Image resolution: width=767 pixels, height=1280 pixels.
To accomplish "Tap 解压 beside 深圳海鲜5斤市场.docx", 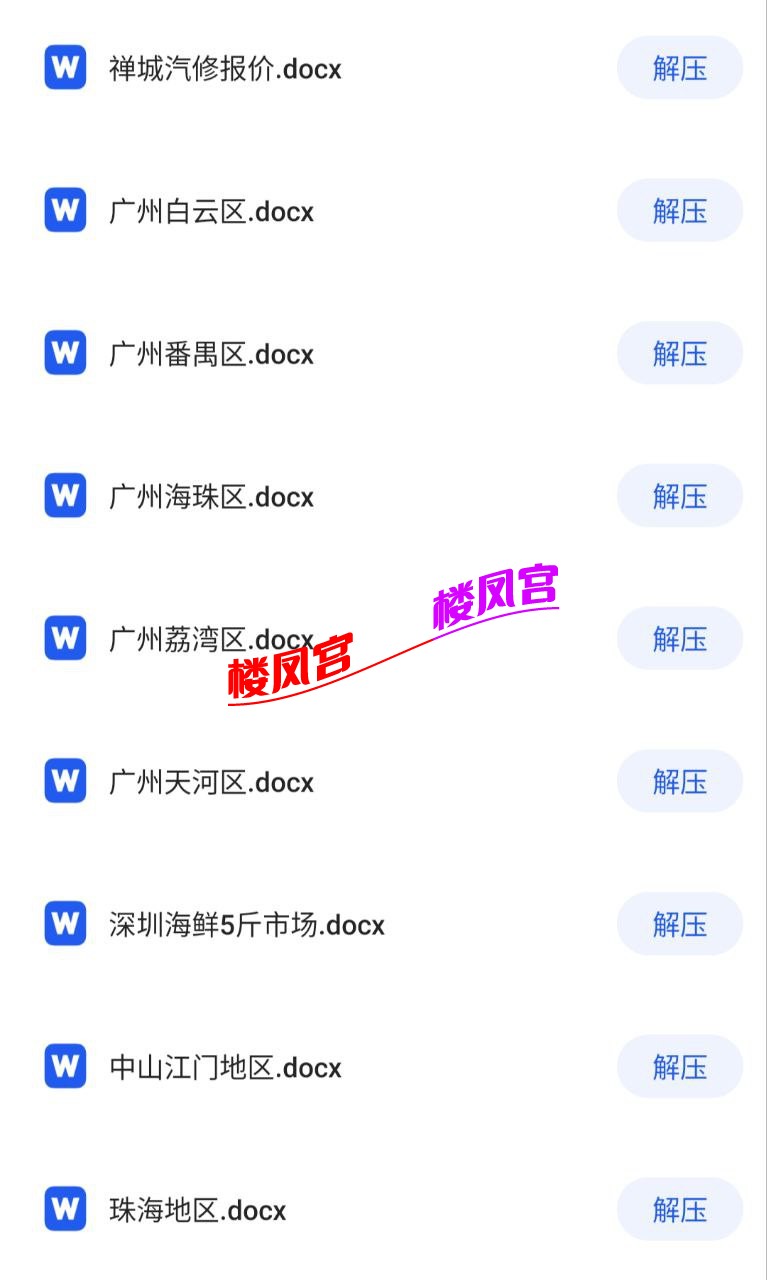I will pos(679,924).
